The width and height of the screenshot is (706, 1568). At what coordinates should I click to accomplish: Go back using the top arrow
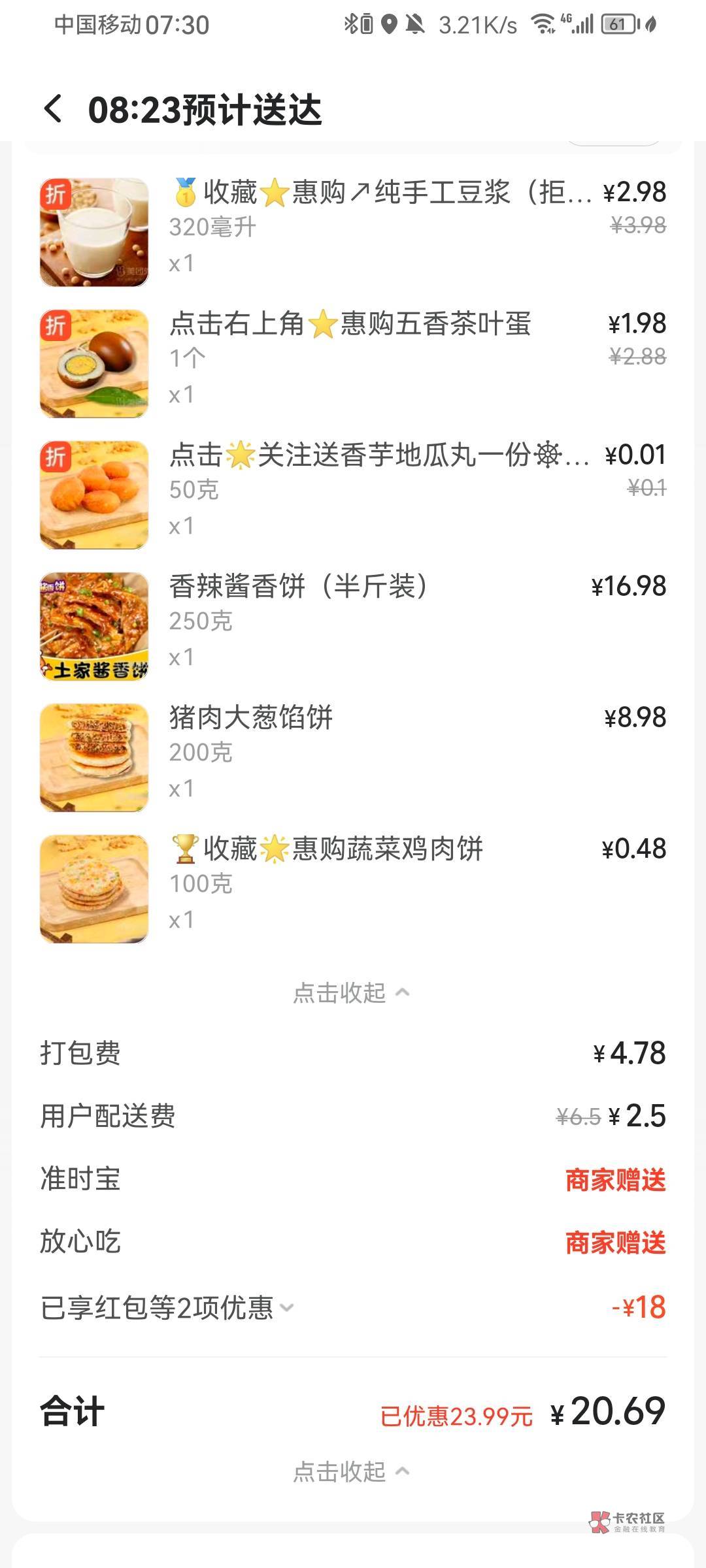tap(54, 108)
